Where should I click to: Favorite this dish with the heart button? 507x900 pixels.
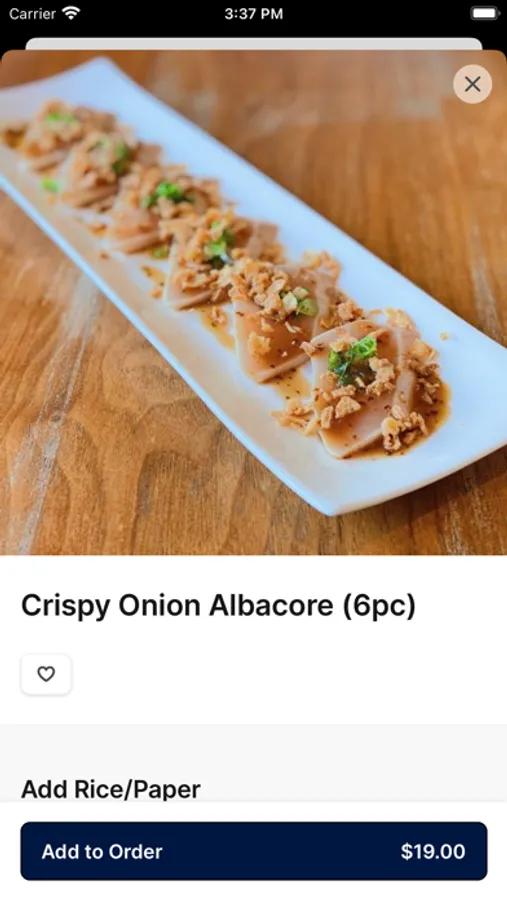46,674
